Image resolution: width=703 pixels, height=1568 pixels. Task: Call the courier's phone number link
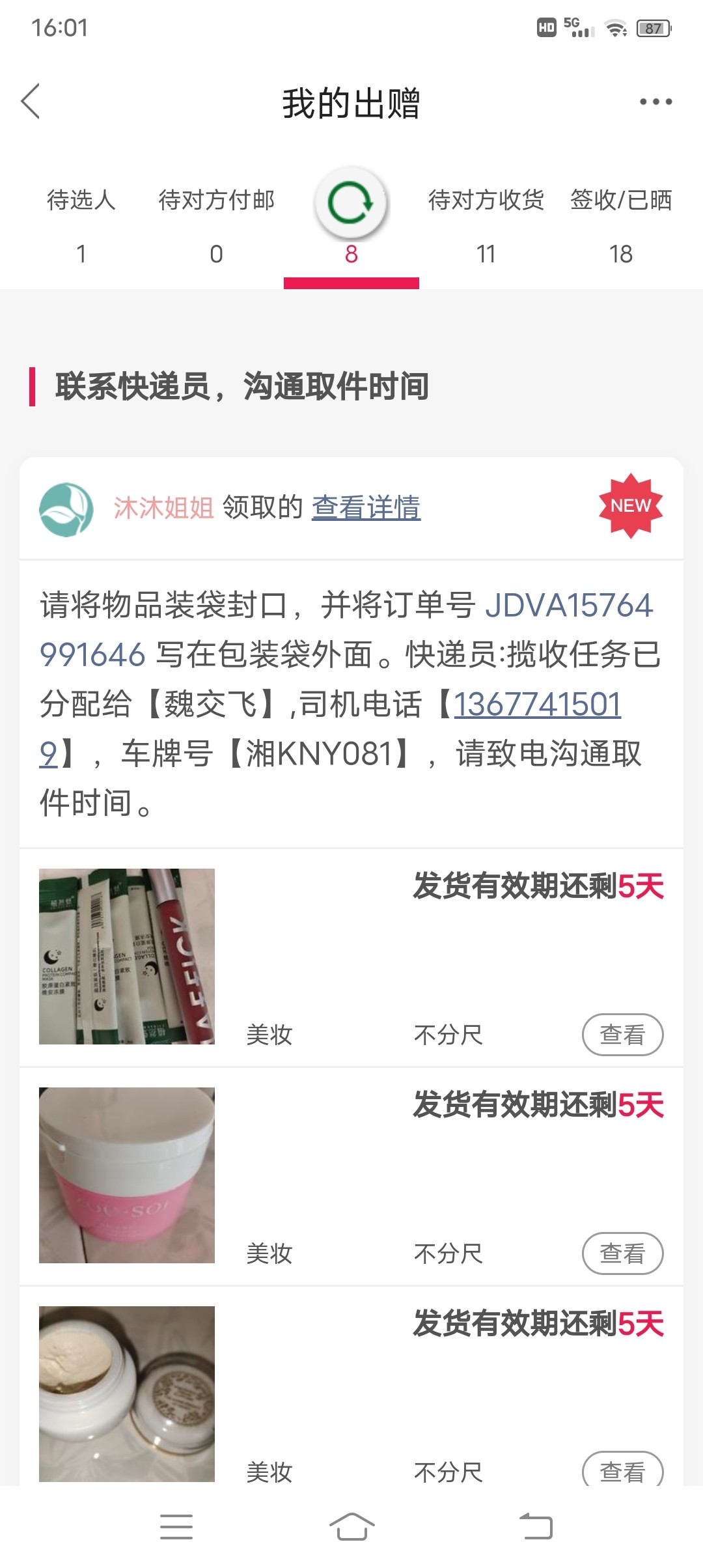pos(537,705)
